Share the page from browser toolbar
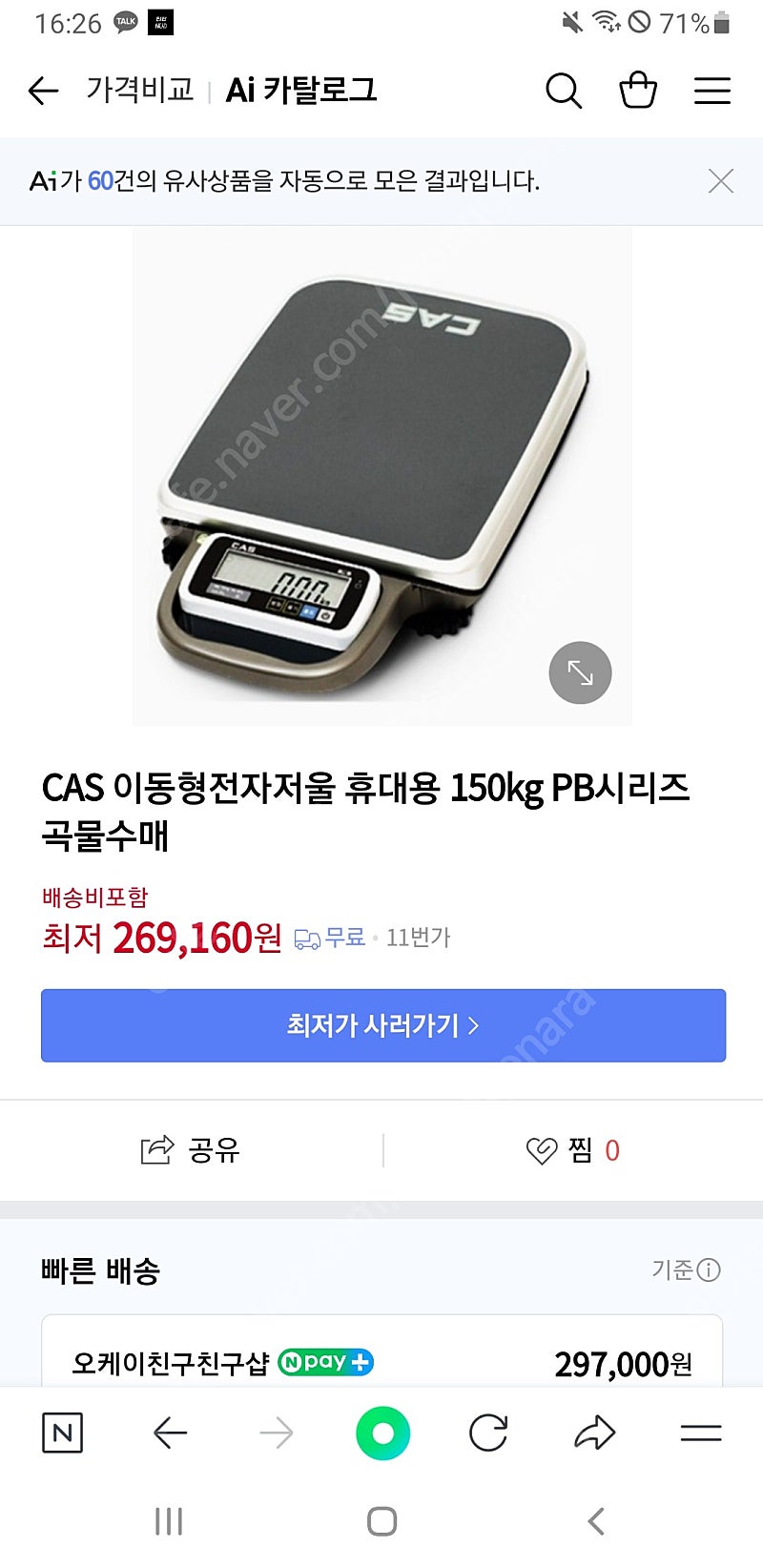 595,1433
